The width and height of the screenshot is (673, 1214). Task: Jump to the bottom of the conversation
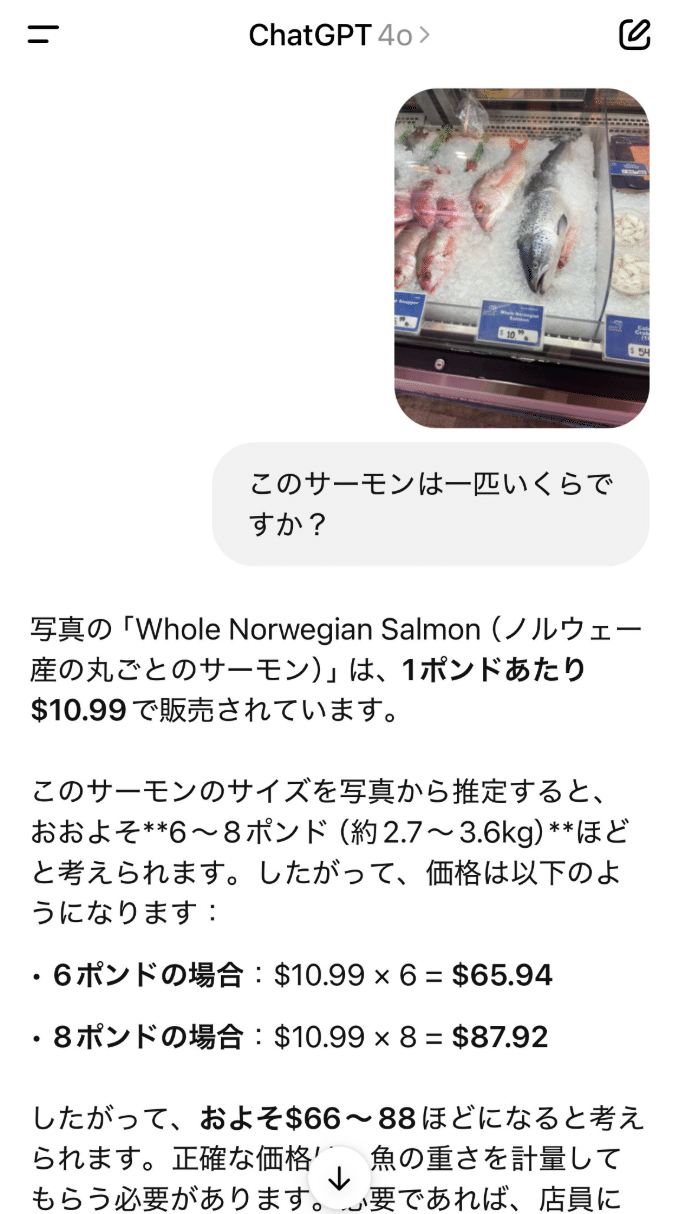[339, 1179]
